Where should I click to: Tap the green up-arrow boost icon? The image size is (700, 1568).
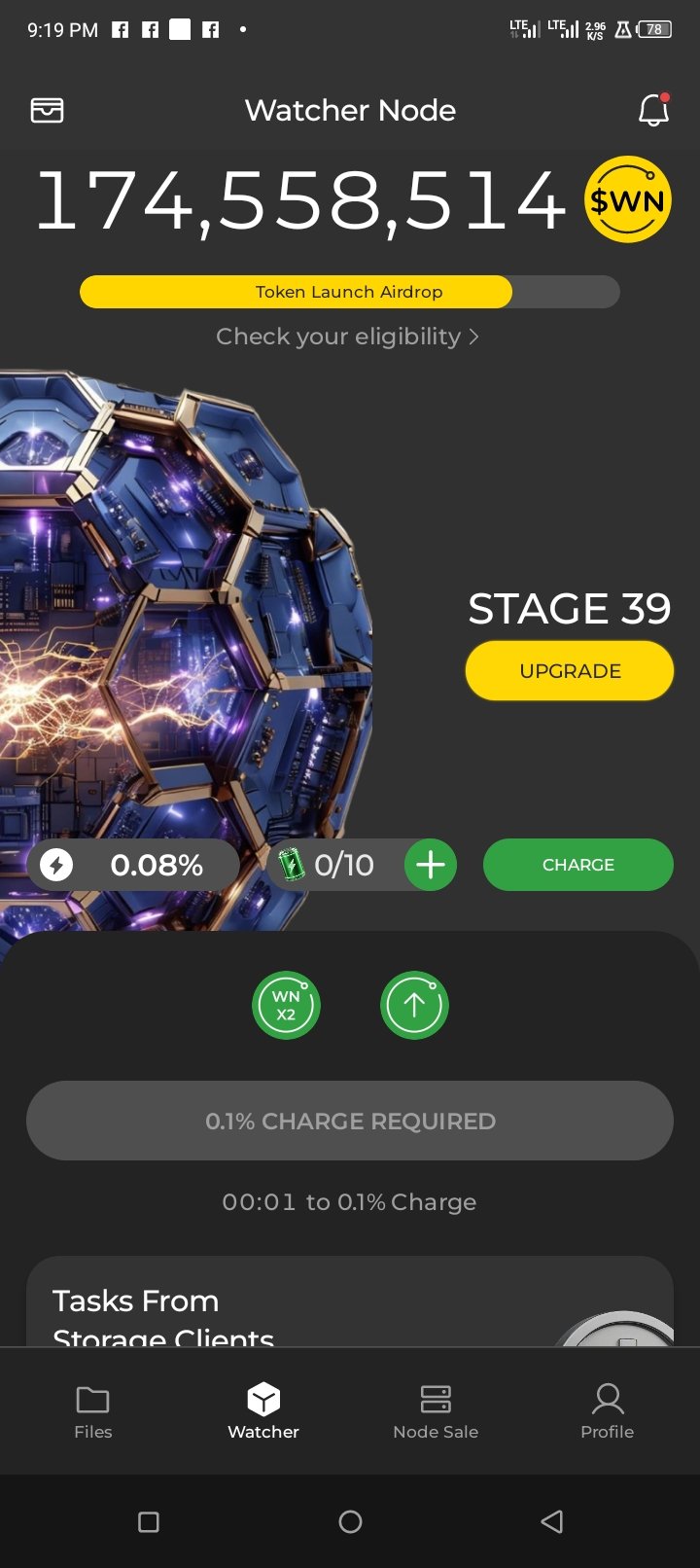414,1006
